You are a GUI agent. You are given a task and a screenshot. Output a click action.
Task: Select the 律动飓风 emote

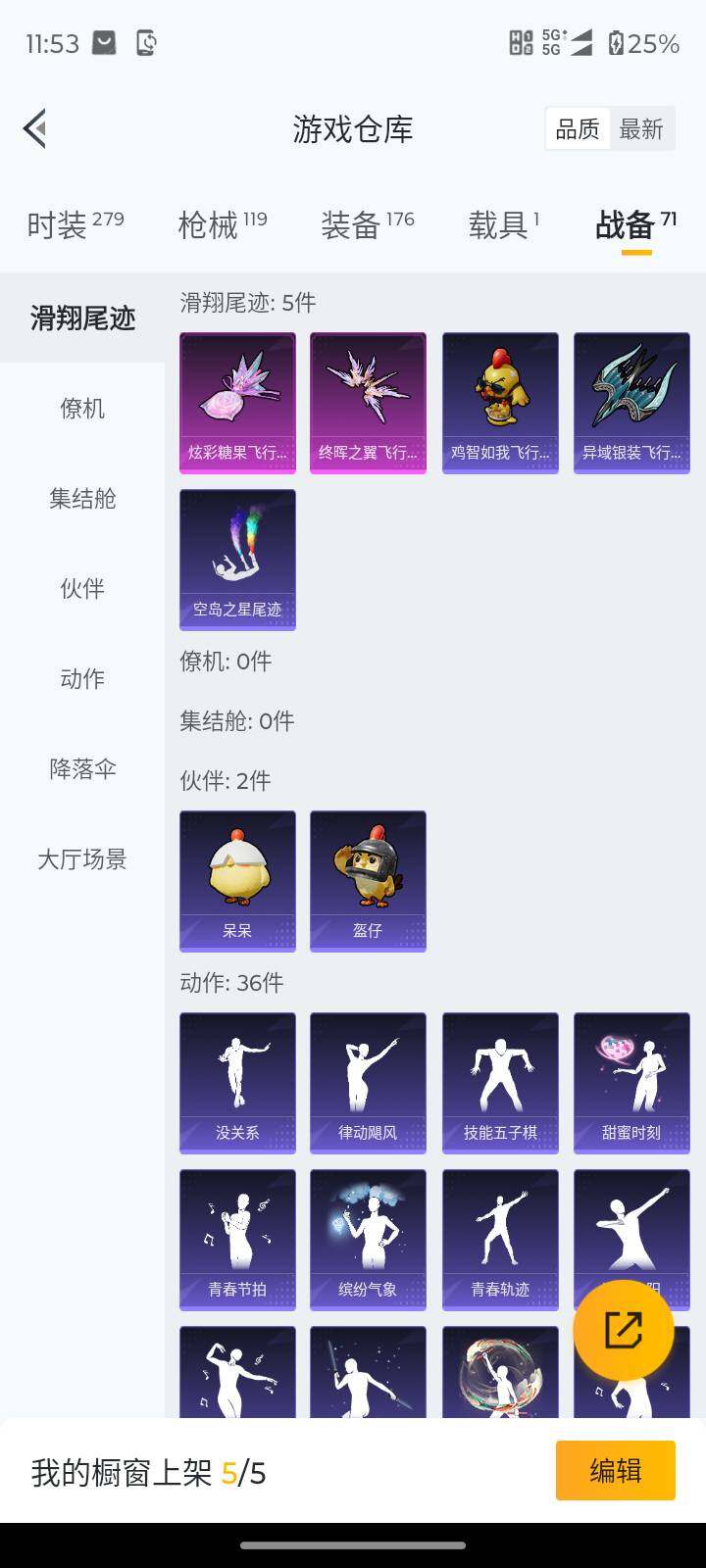368,1081
